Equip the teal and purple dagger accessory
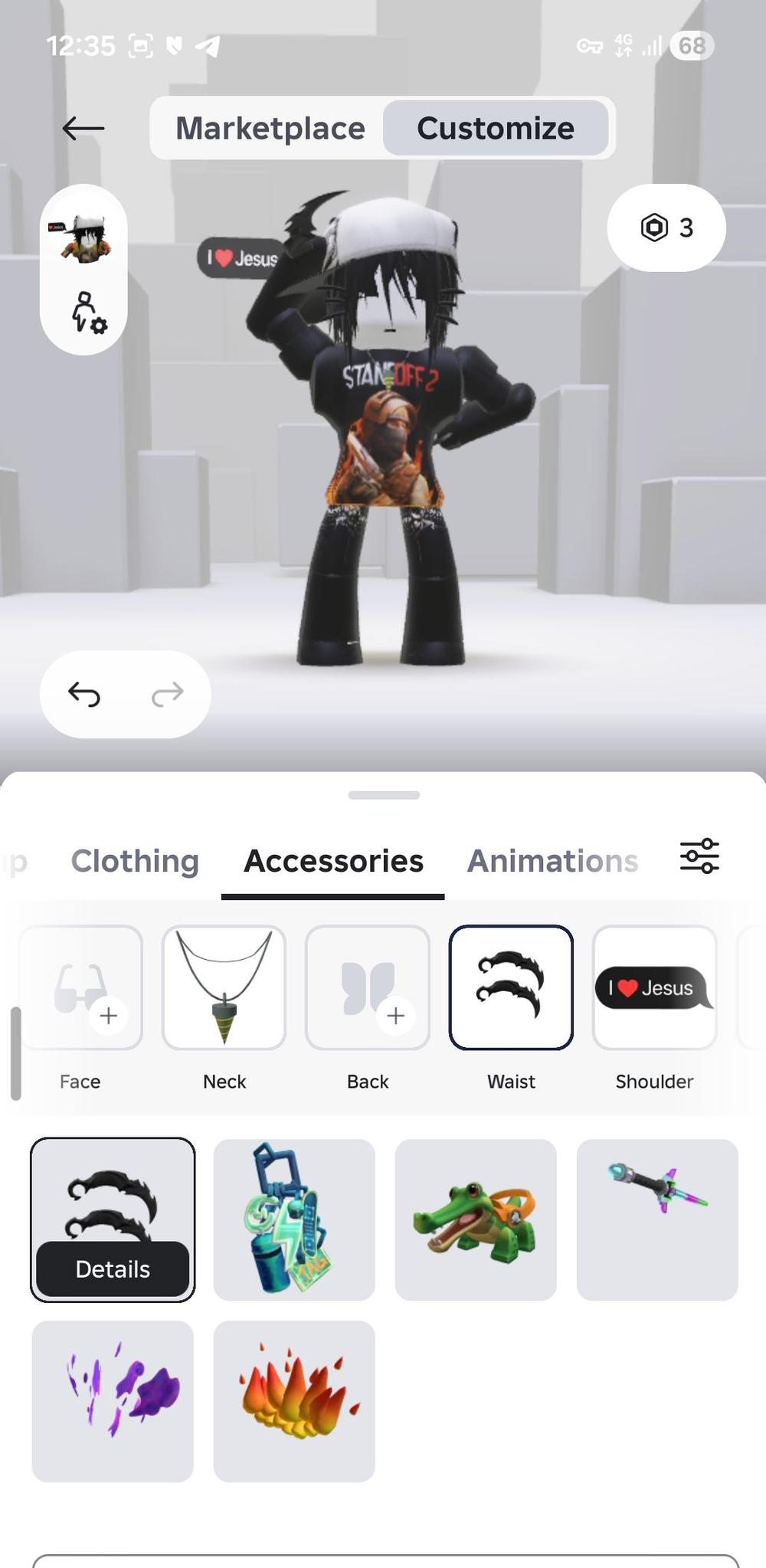This screenshot has width=766, height=1568. pyautogui.click(x=657, y=1219)
